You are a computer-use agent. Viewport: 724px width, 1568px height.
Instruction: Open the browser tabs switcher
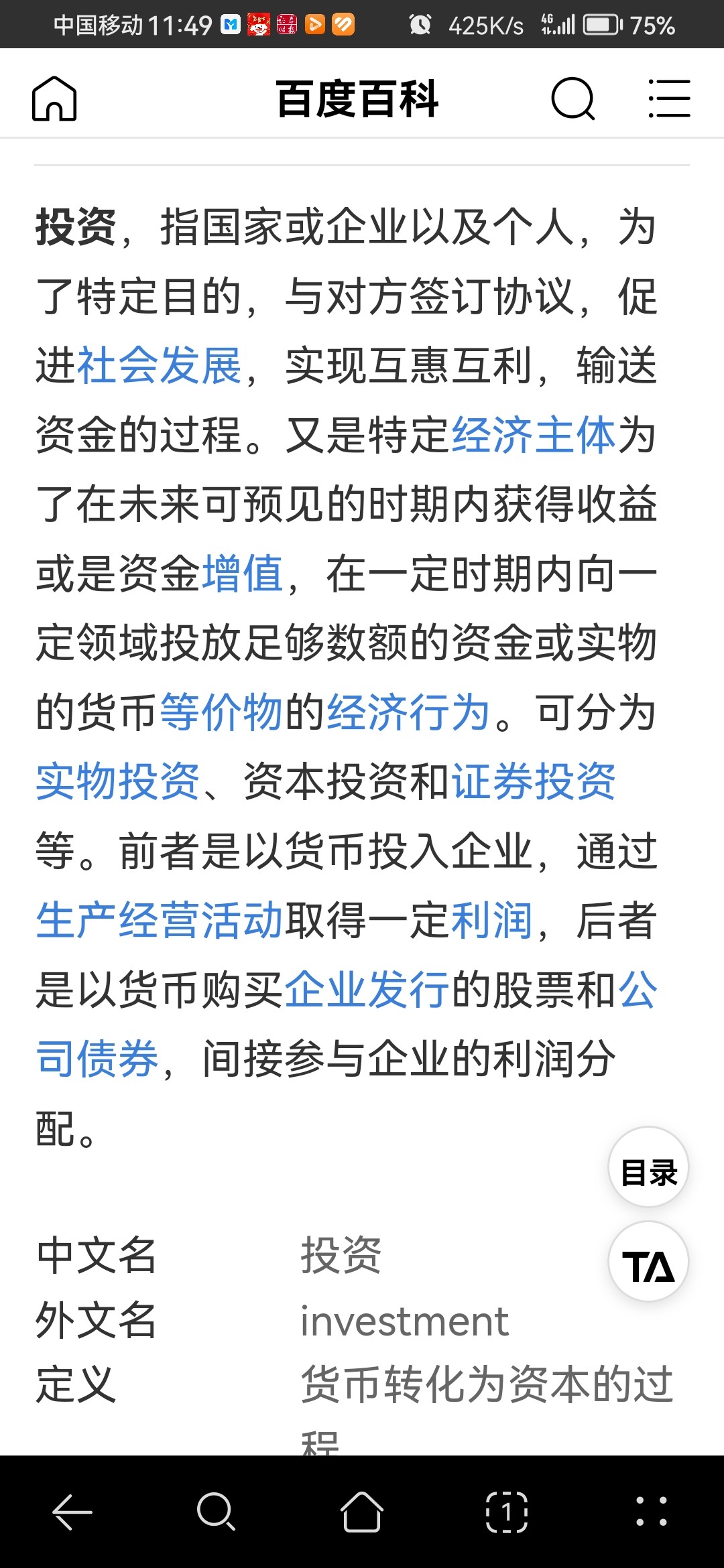[x=507, y=1512]
